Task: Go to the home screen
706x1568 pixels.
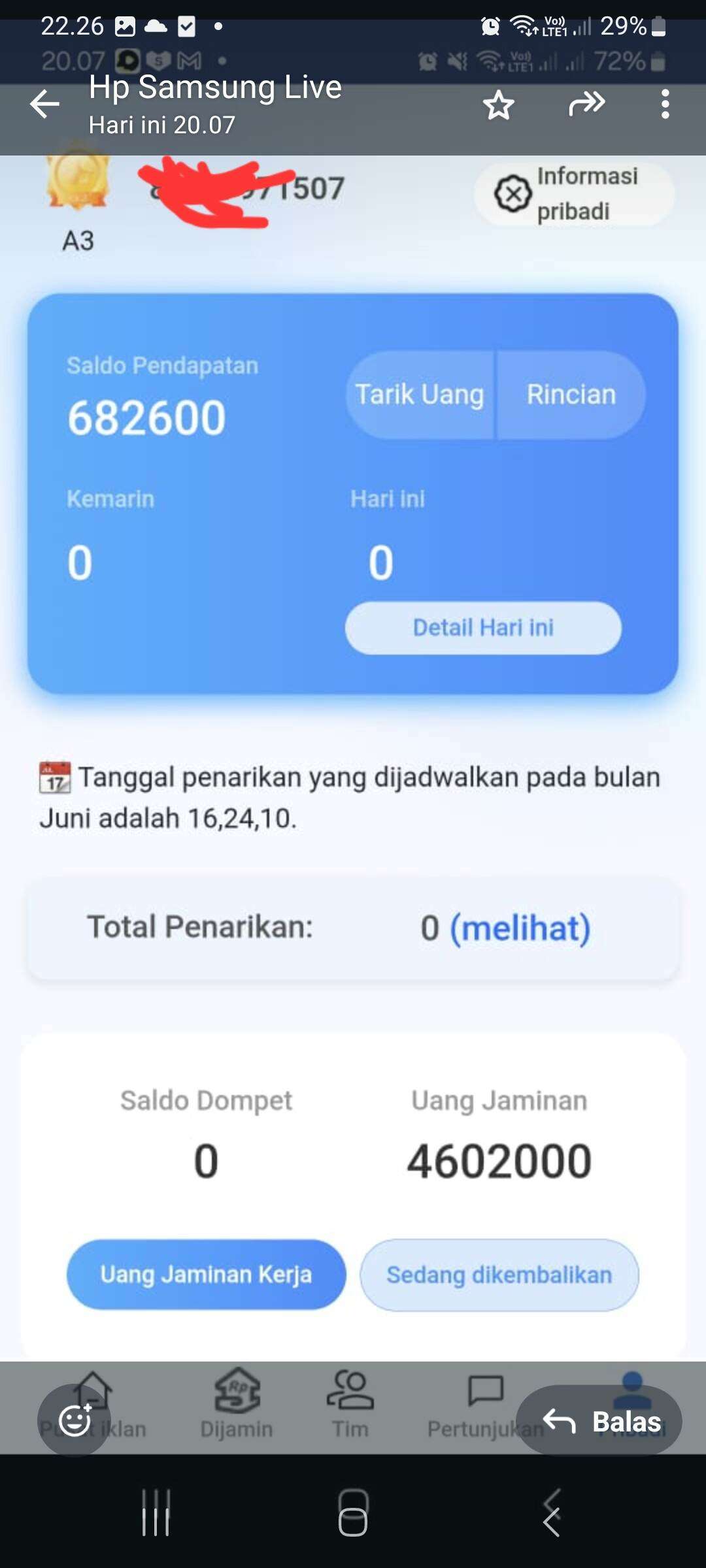Action: point(353,1512)
